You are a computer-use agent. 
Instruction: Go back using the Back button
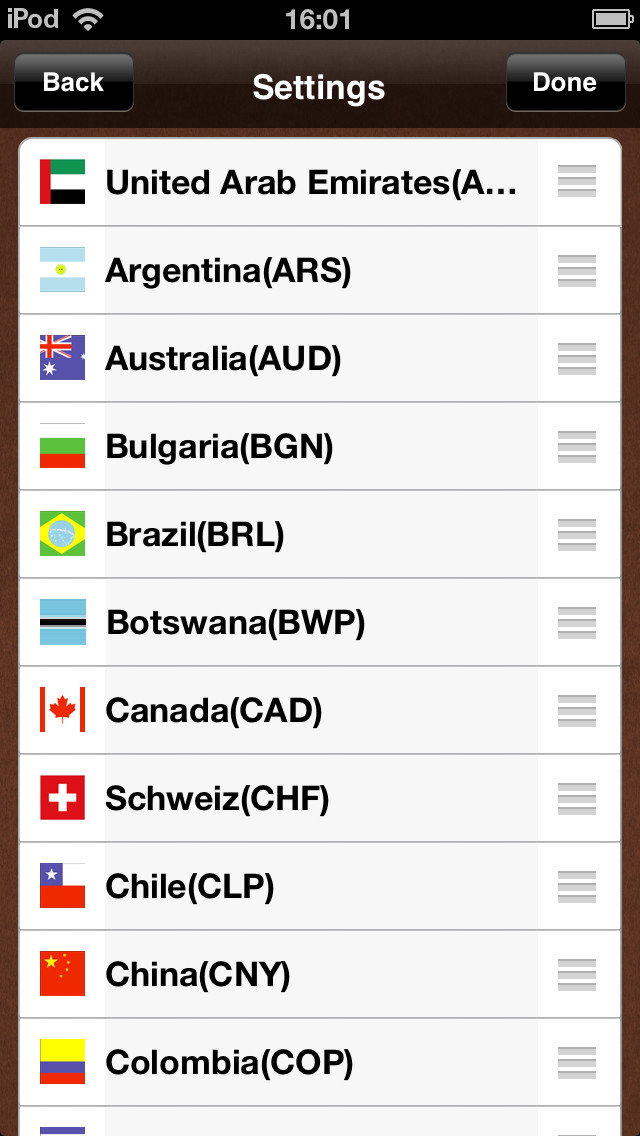click(x=74, y=83)
